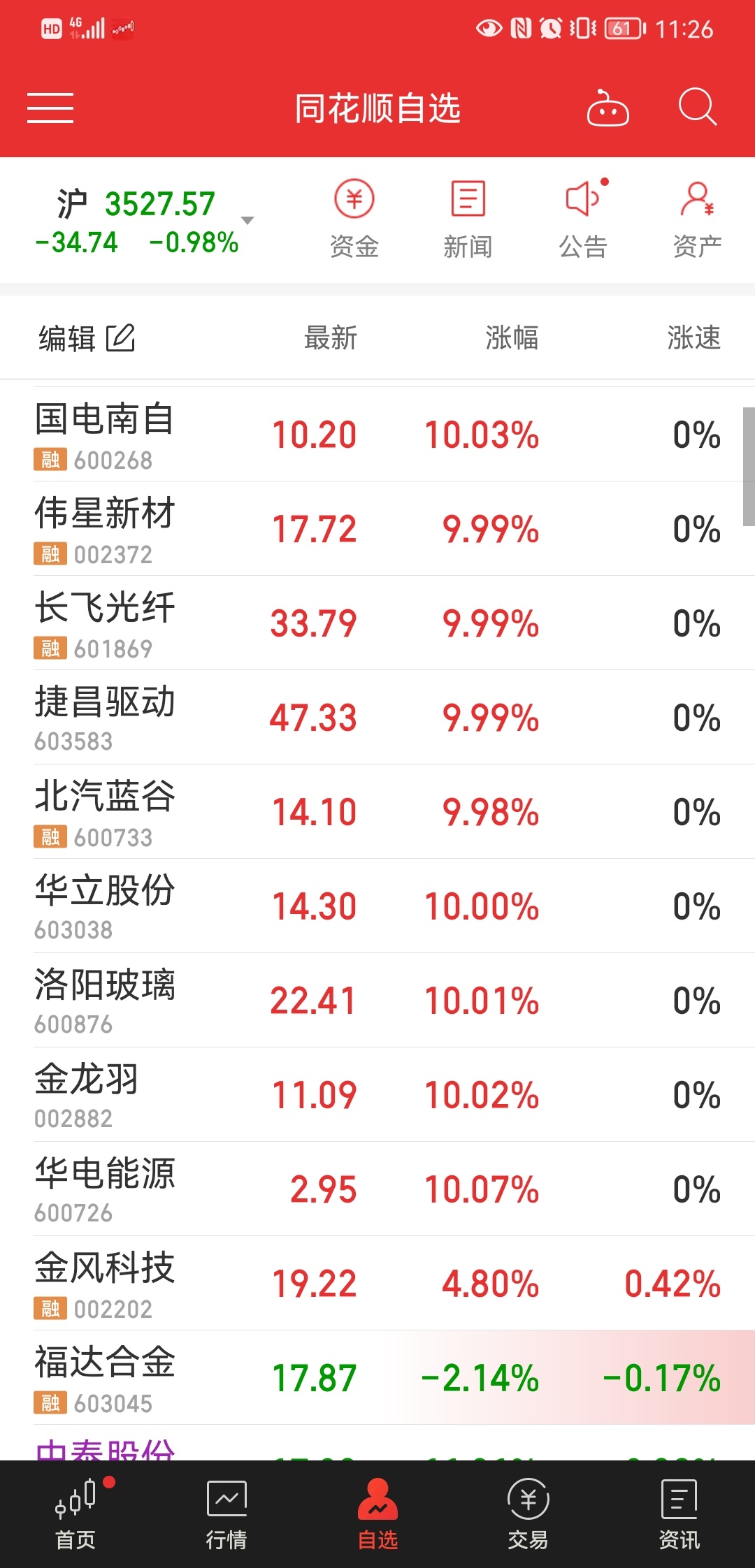
Task: Open stock 北汽蓝谷 600733
Action: pyautogui.click(x=377, y=812)
